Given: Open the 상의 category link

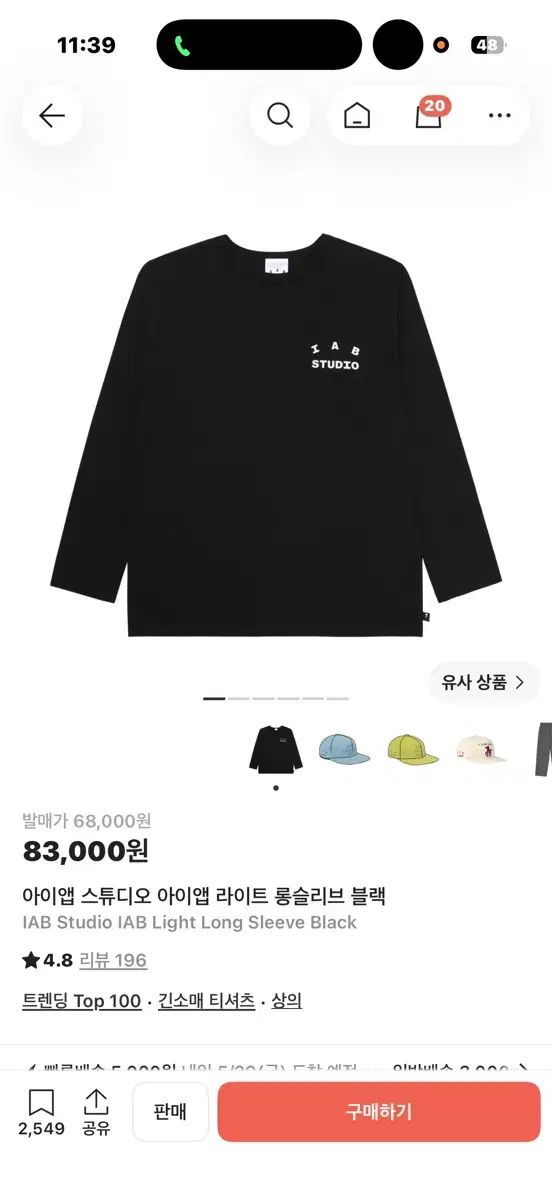Looking at the screenshot, I should point(286,1000).
